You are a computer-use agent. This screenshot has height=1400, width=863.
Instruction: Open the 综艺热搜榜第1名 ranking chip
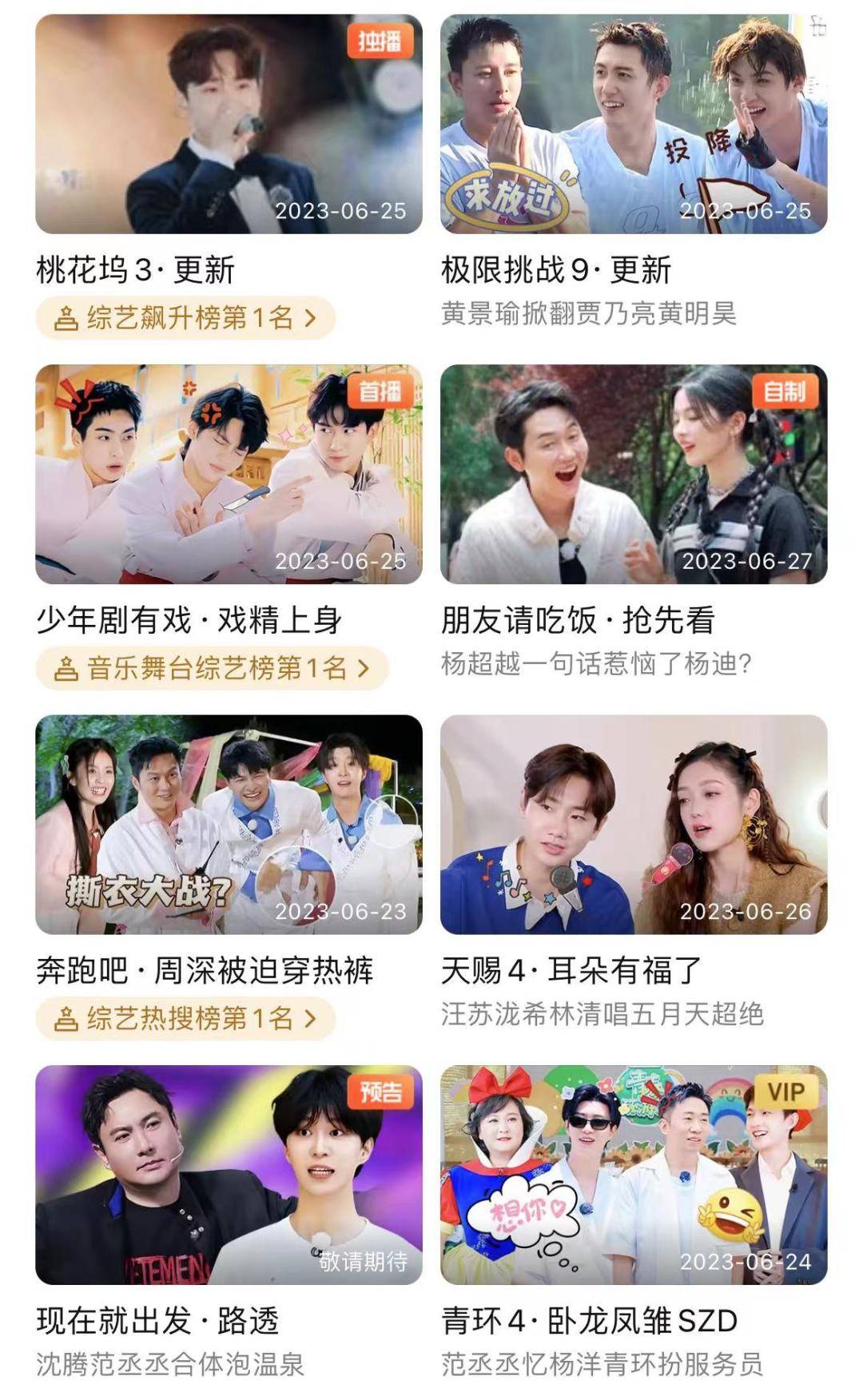185,1019
